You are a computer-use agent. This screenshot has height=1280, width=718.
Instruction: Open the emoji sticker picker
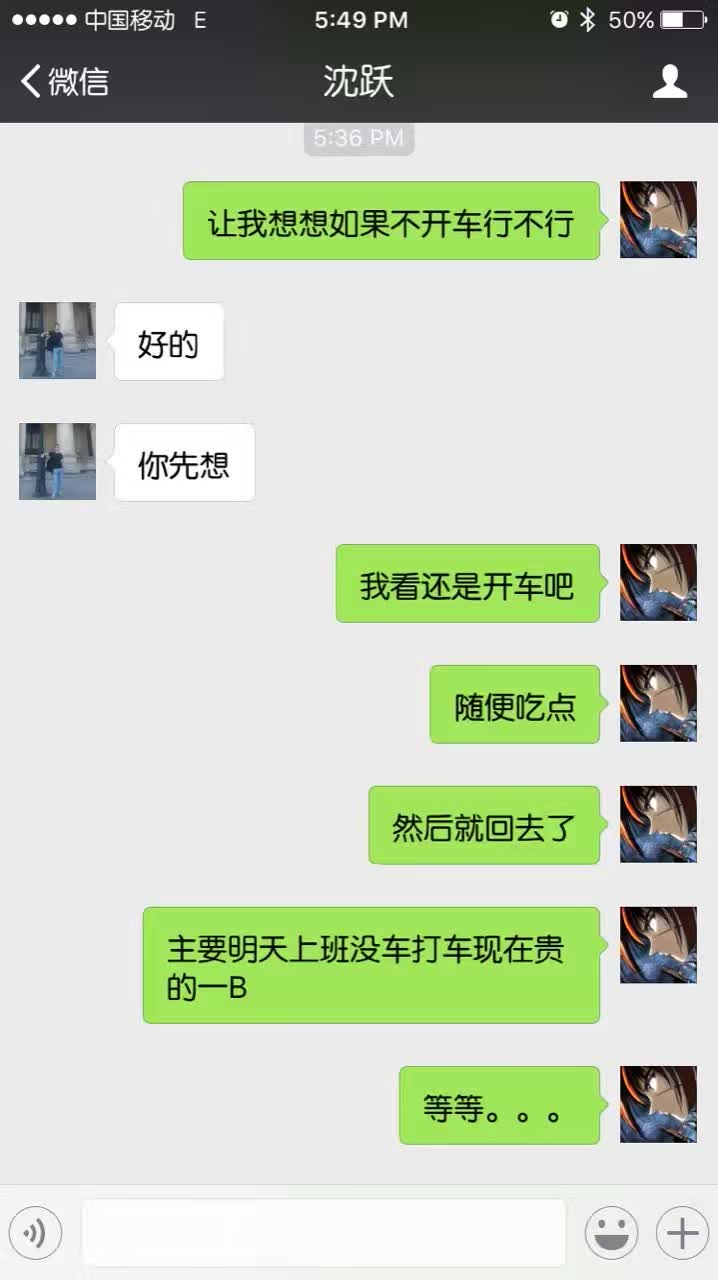click(x=611, y=1233)
